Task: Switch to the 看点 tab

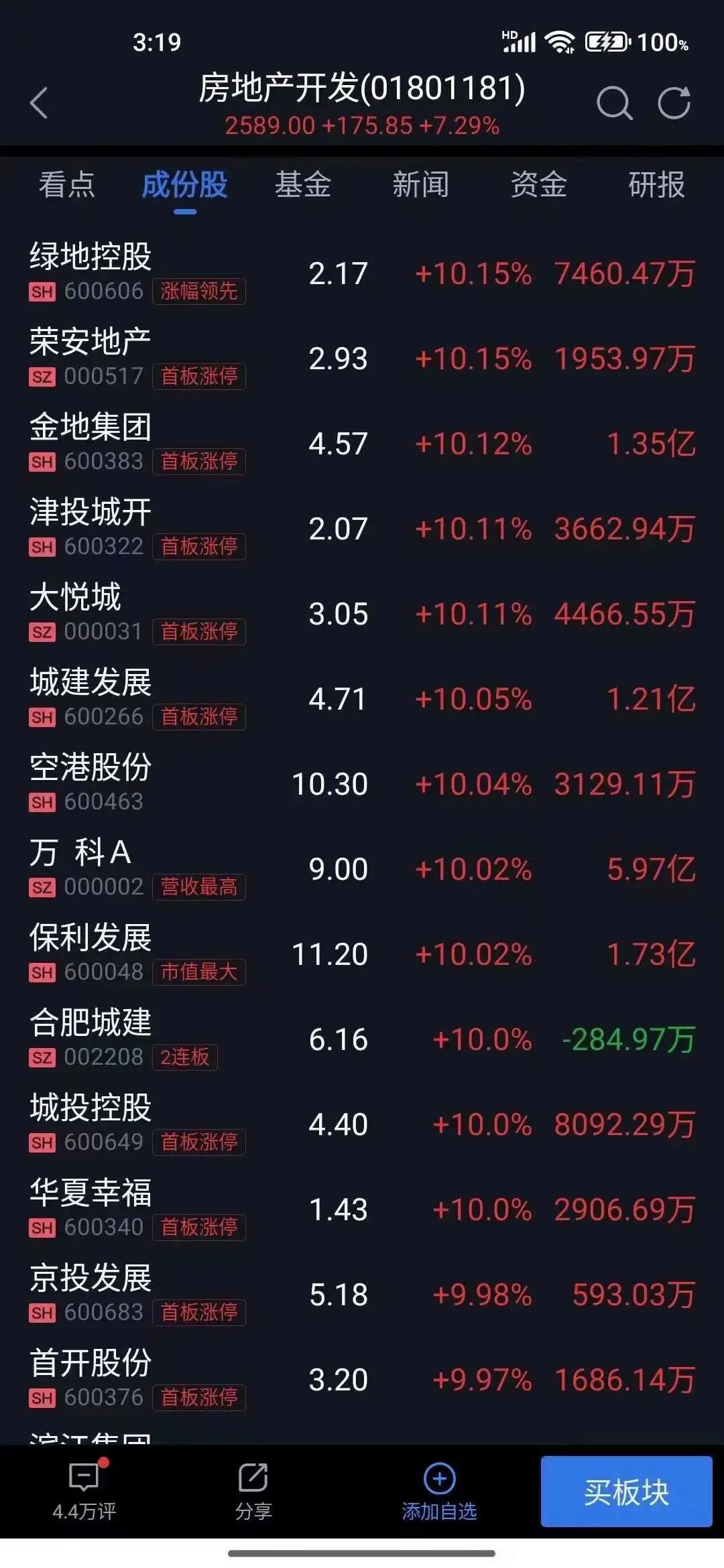Action: pos(66,185)
